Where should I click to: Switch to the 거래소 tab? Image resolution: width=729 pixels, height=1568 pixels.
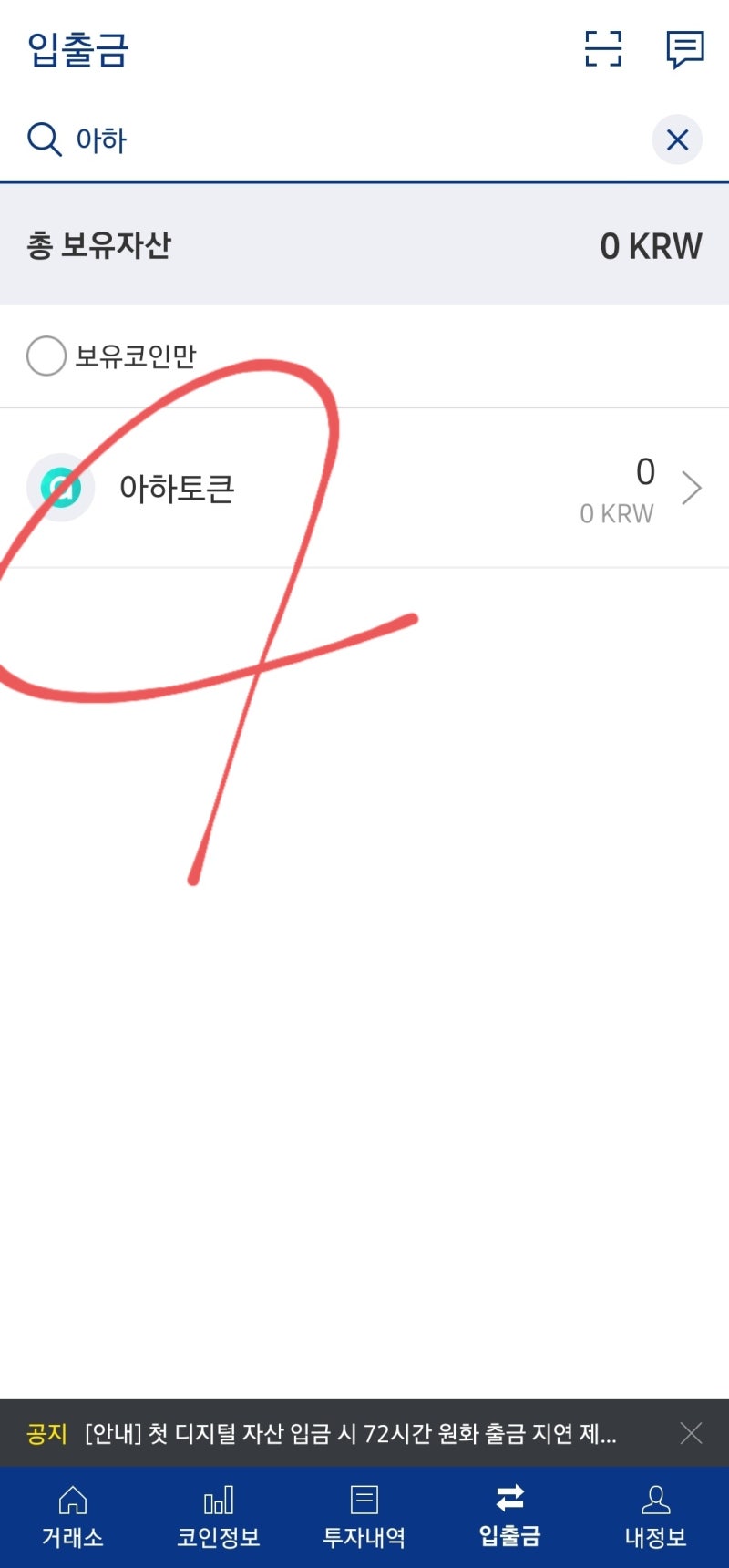[72, 1515]
